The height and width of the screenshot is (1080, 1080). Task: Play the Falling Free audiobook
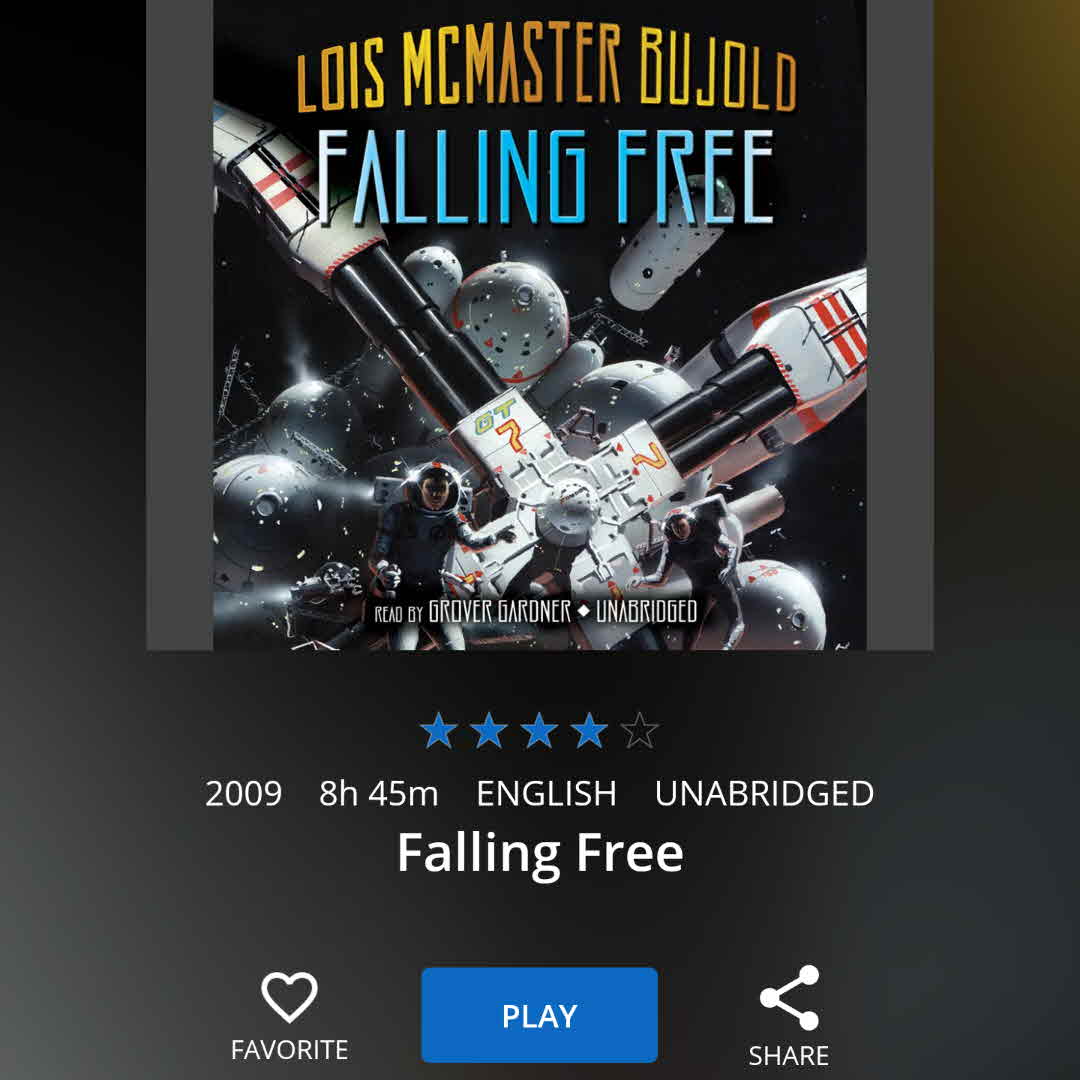click(x=539, y=1015)
